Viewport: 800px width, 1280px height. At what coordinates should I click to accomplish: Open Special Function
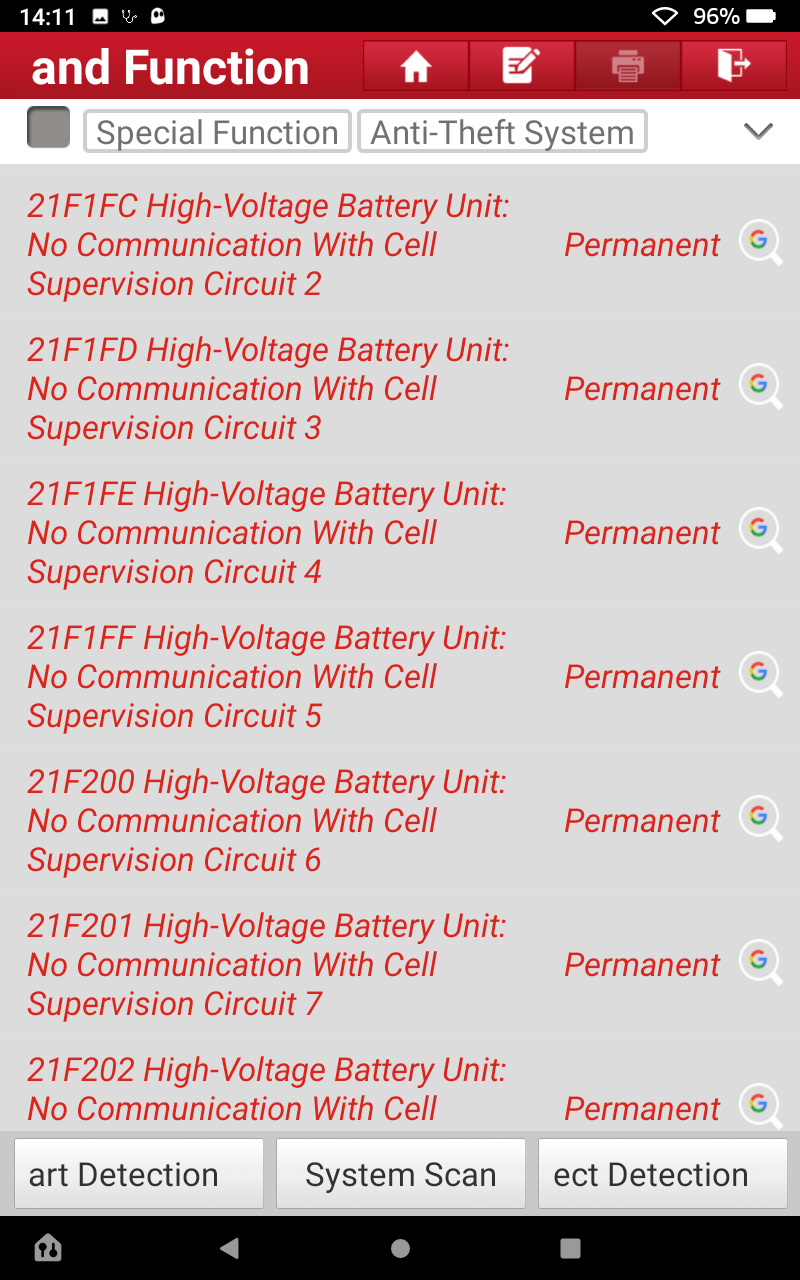(x=217, y=132)
